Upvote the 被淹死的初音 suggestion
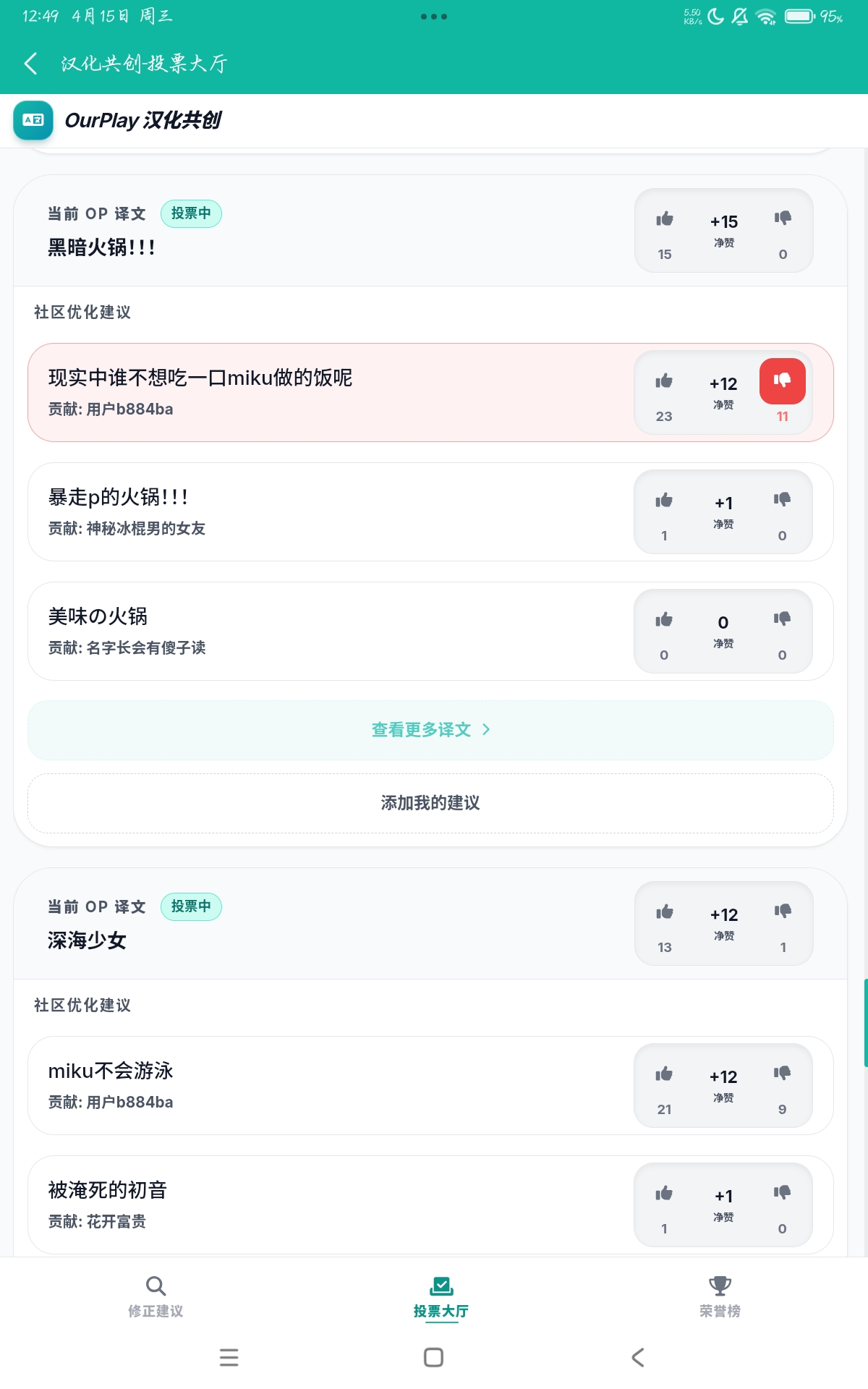The image size is (868, 1389). click(x=664, y=1195)
